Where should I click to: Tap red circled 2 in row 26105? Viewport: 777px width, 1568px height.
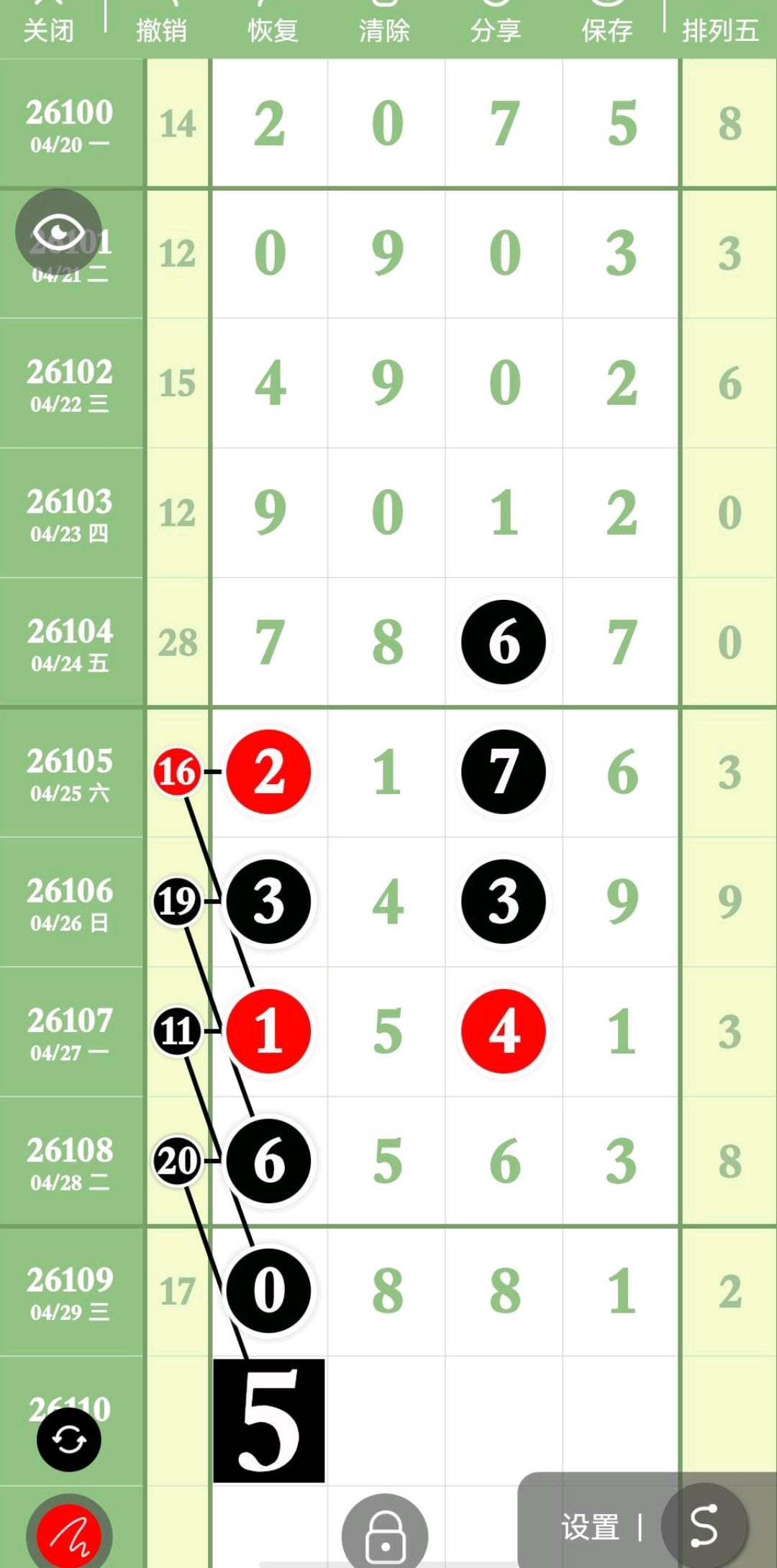269,772
